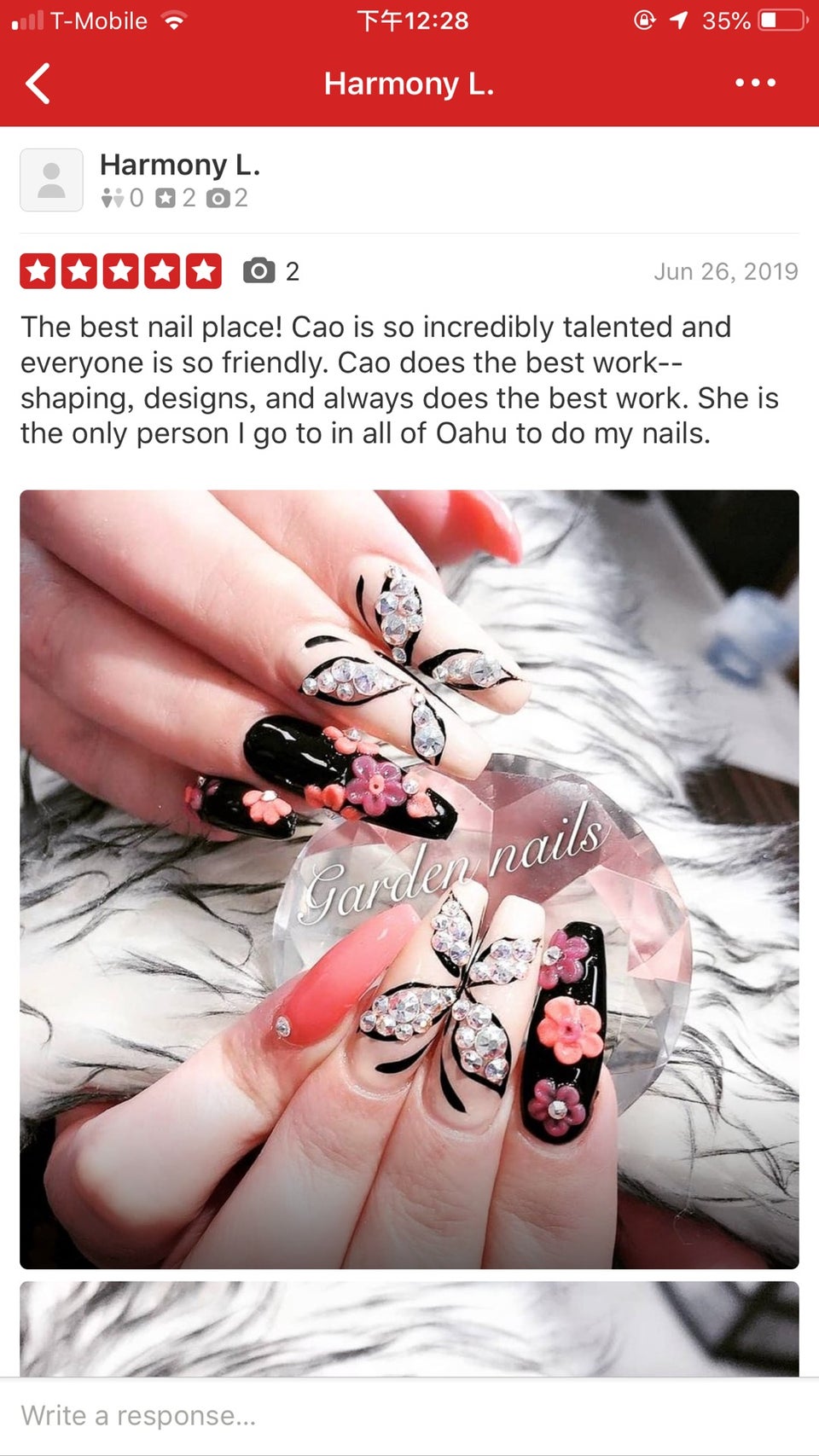Go back using the header arrow

[38, 84]
